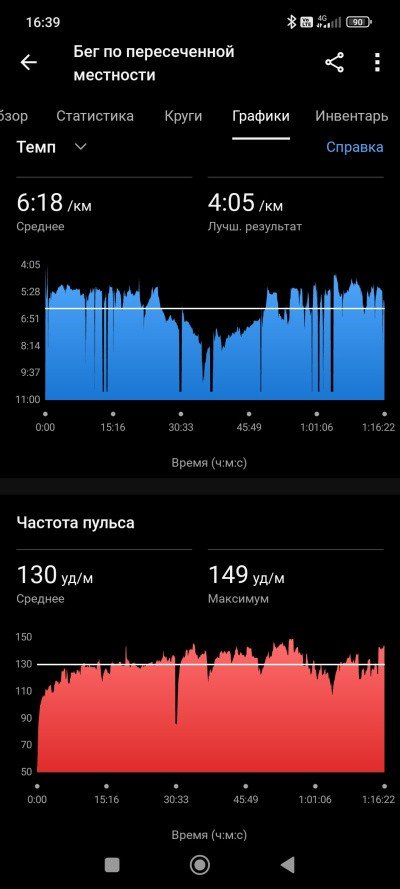
Task: Open the Инвентарь tab
Action: point(351,116)
